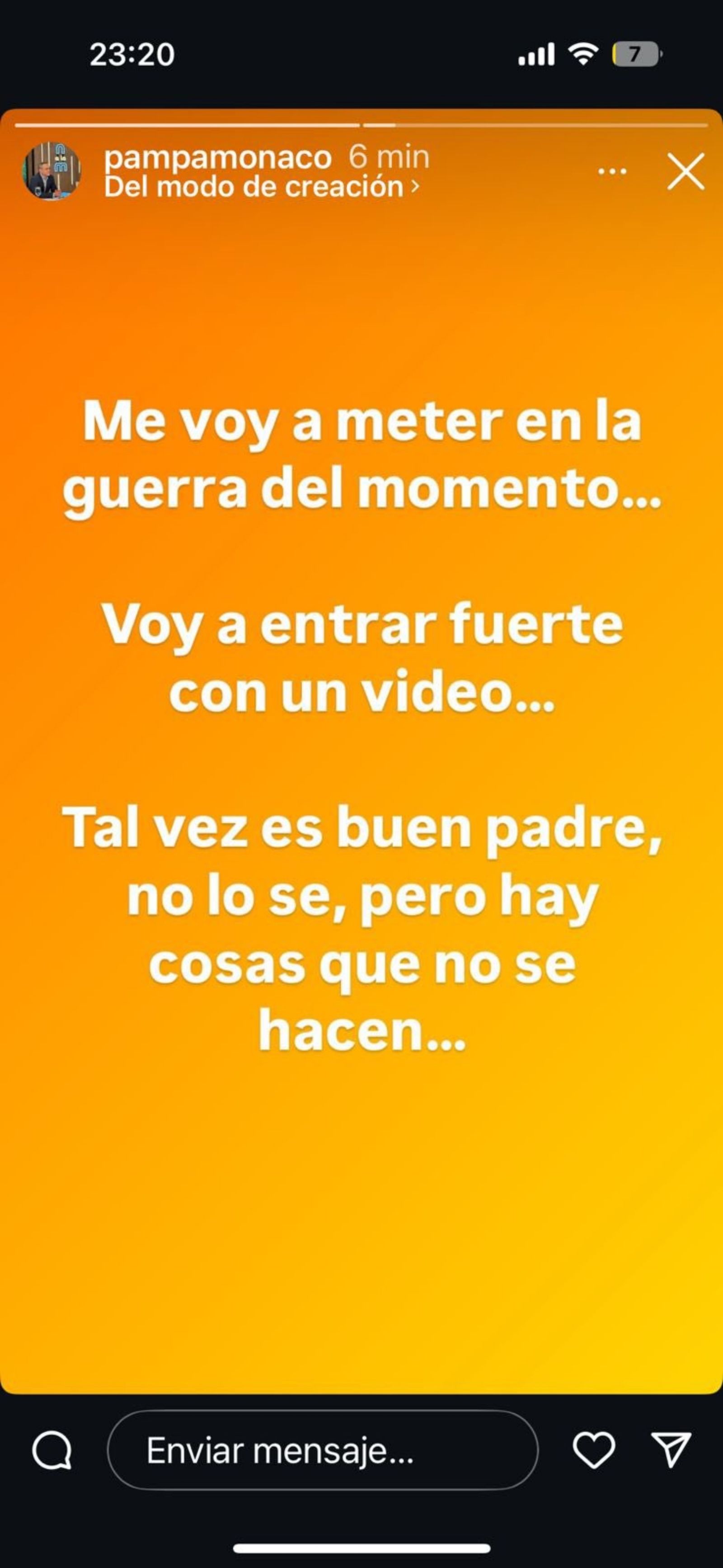
Task: Open the three-dot story options menu
Action: [x=612, y=172]
